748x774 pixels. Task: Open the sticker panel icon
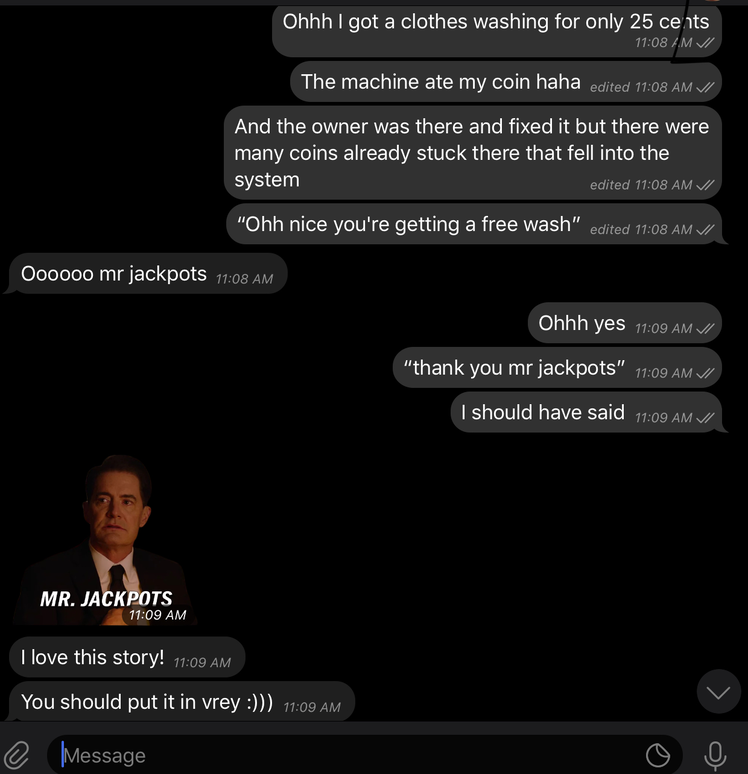(x=657, y=755)
